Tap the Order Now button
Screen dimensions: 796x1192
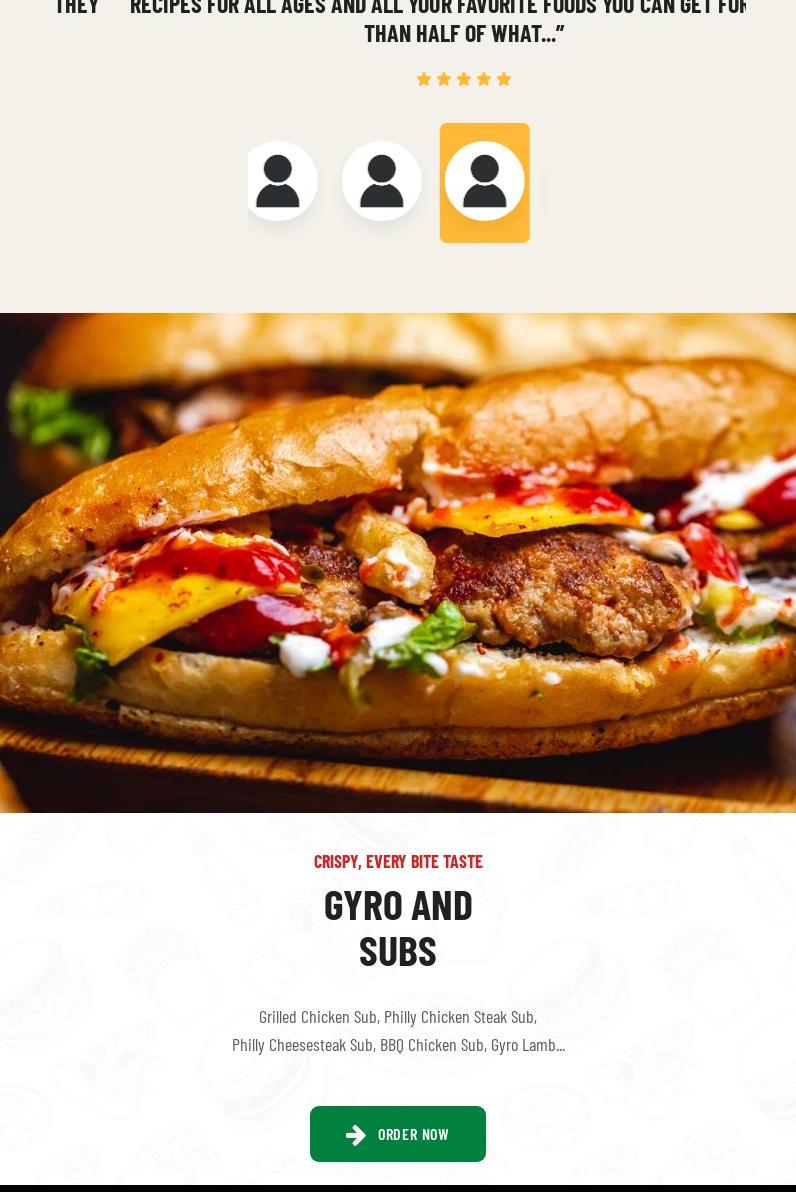tap(397, 1134)
